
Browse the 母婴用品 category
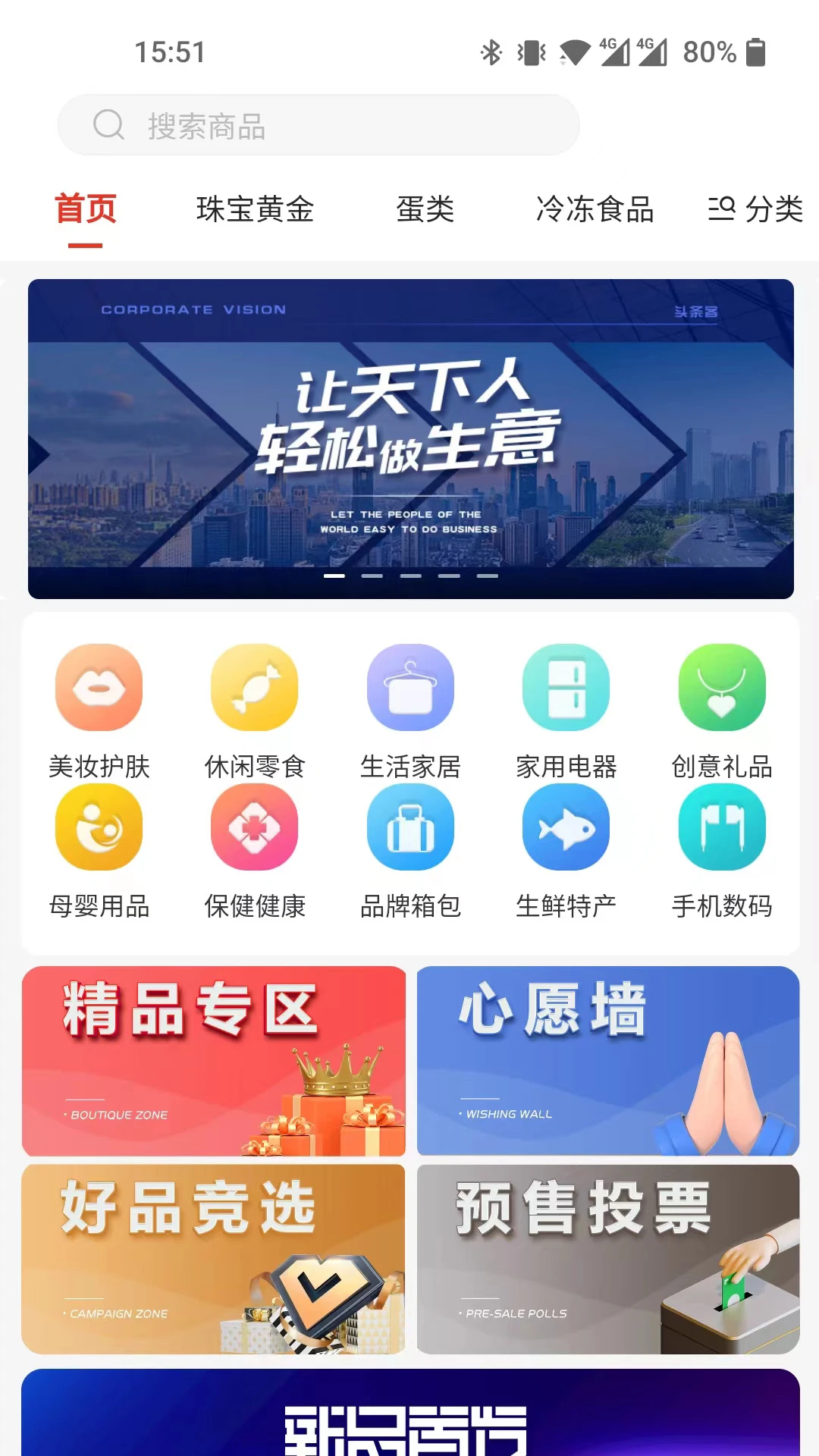point(99,849)
